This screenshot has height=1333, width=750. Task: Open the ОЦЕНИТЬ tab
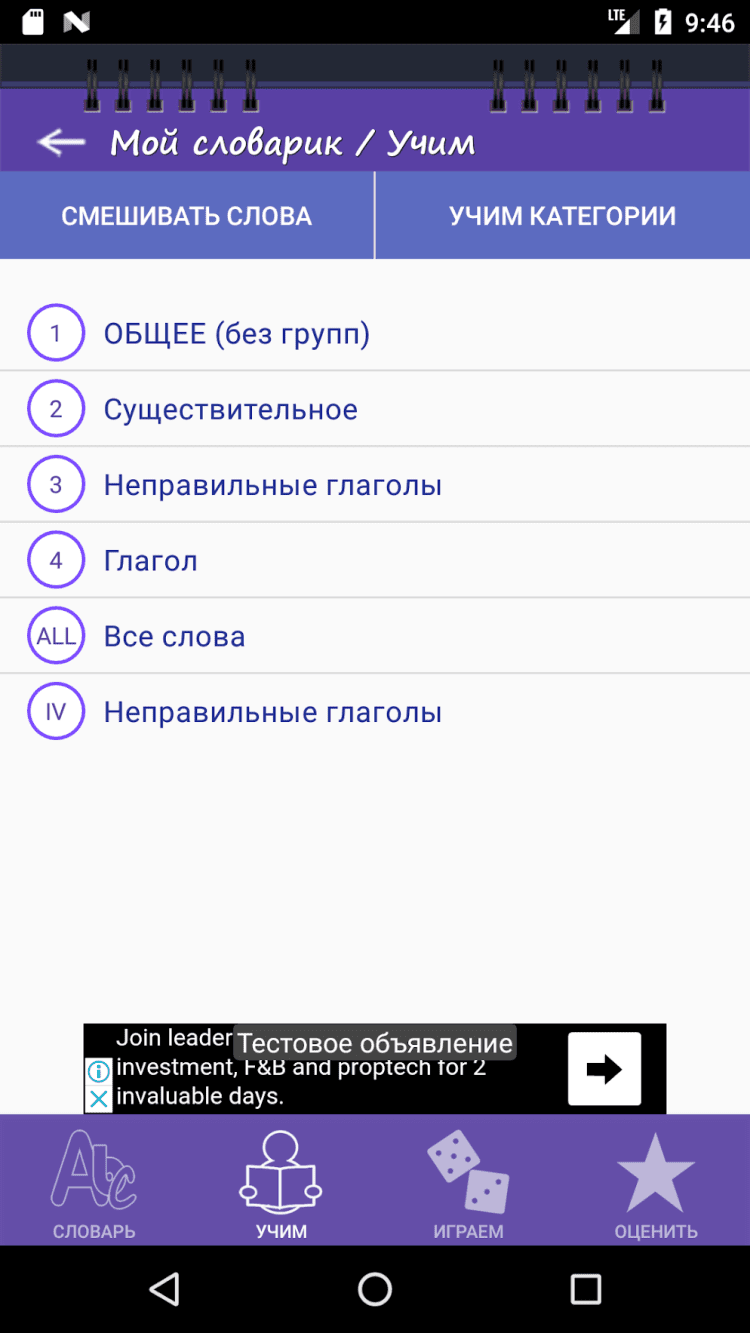pyautogui.click(x=656, y=1184)
